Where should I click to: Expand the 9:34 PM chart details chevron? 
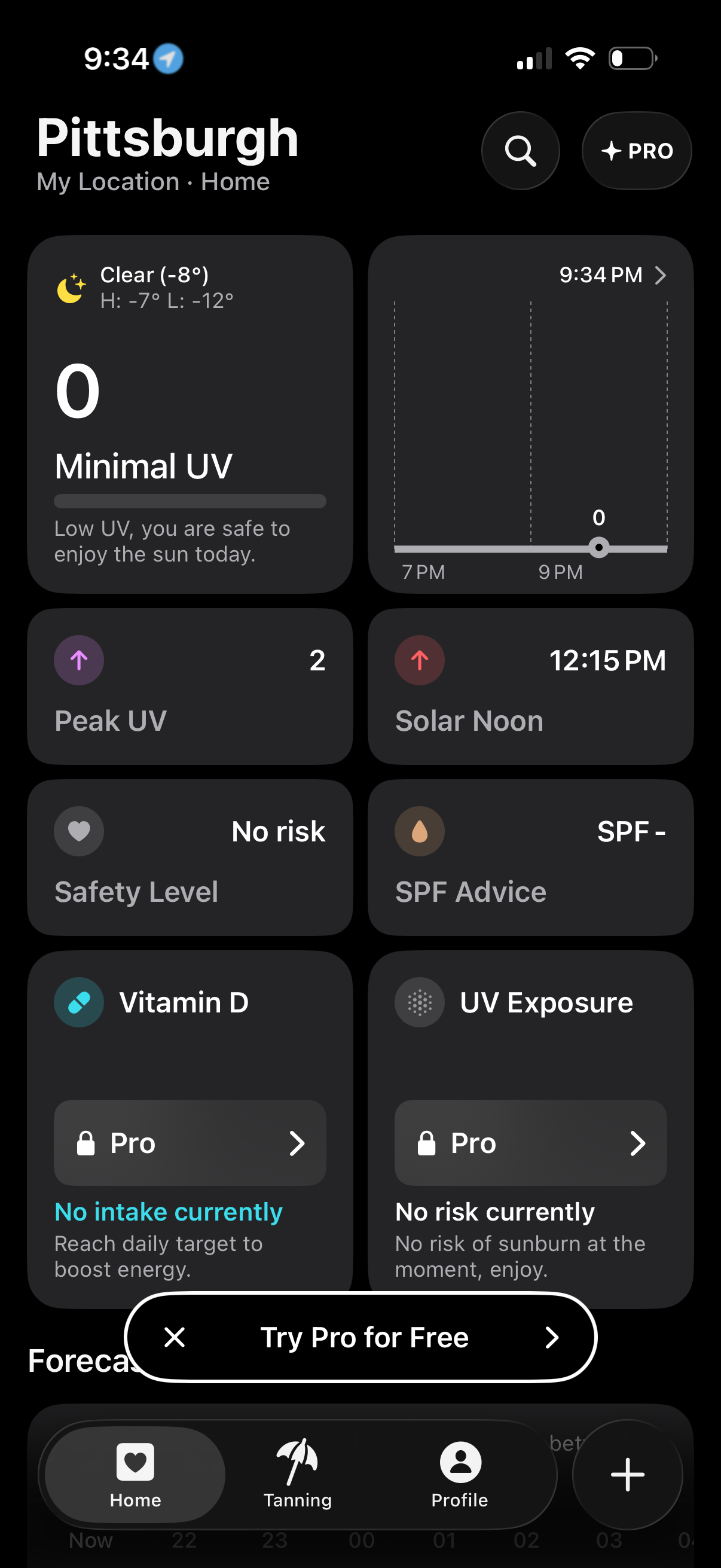(x=661, y=275)
